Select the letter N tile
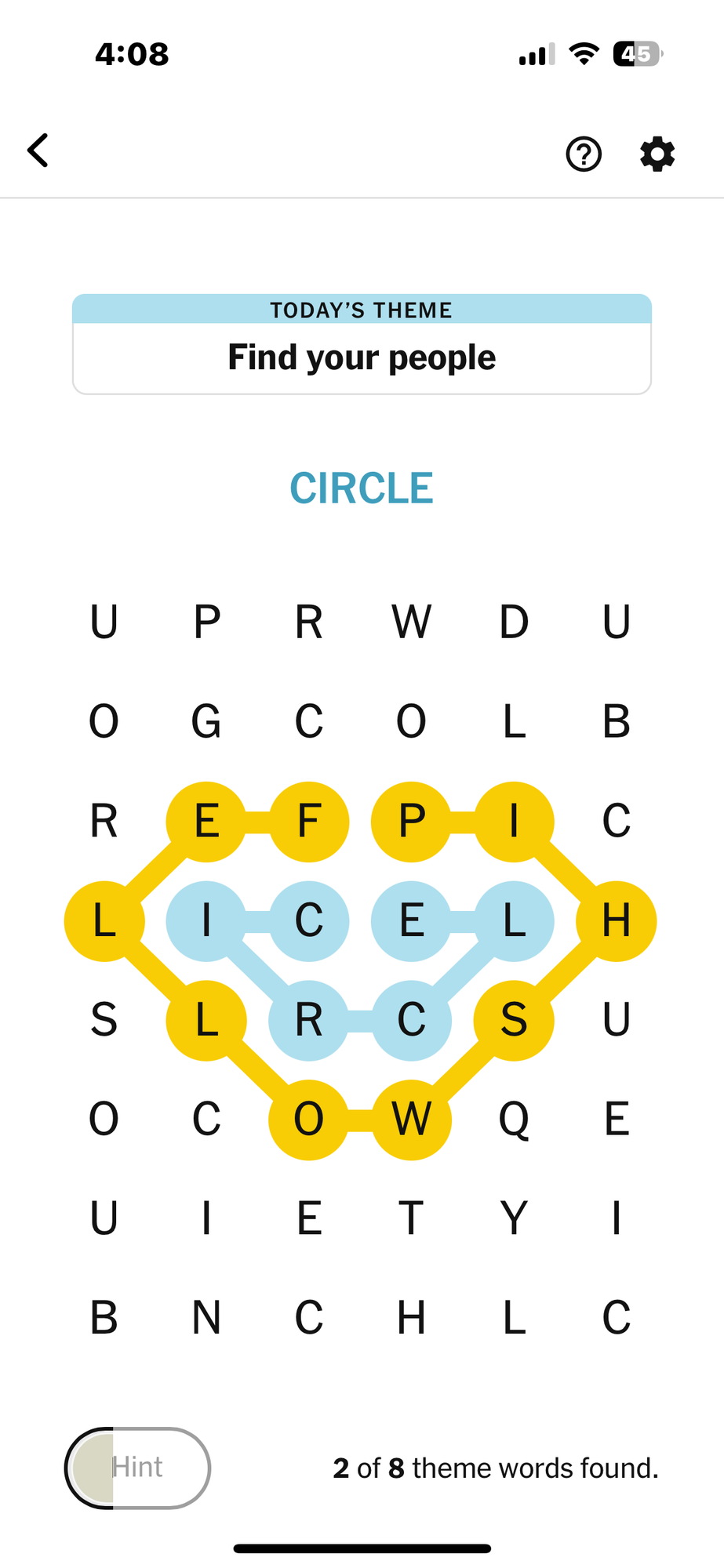 tap(206, 1318)
